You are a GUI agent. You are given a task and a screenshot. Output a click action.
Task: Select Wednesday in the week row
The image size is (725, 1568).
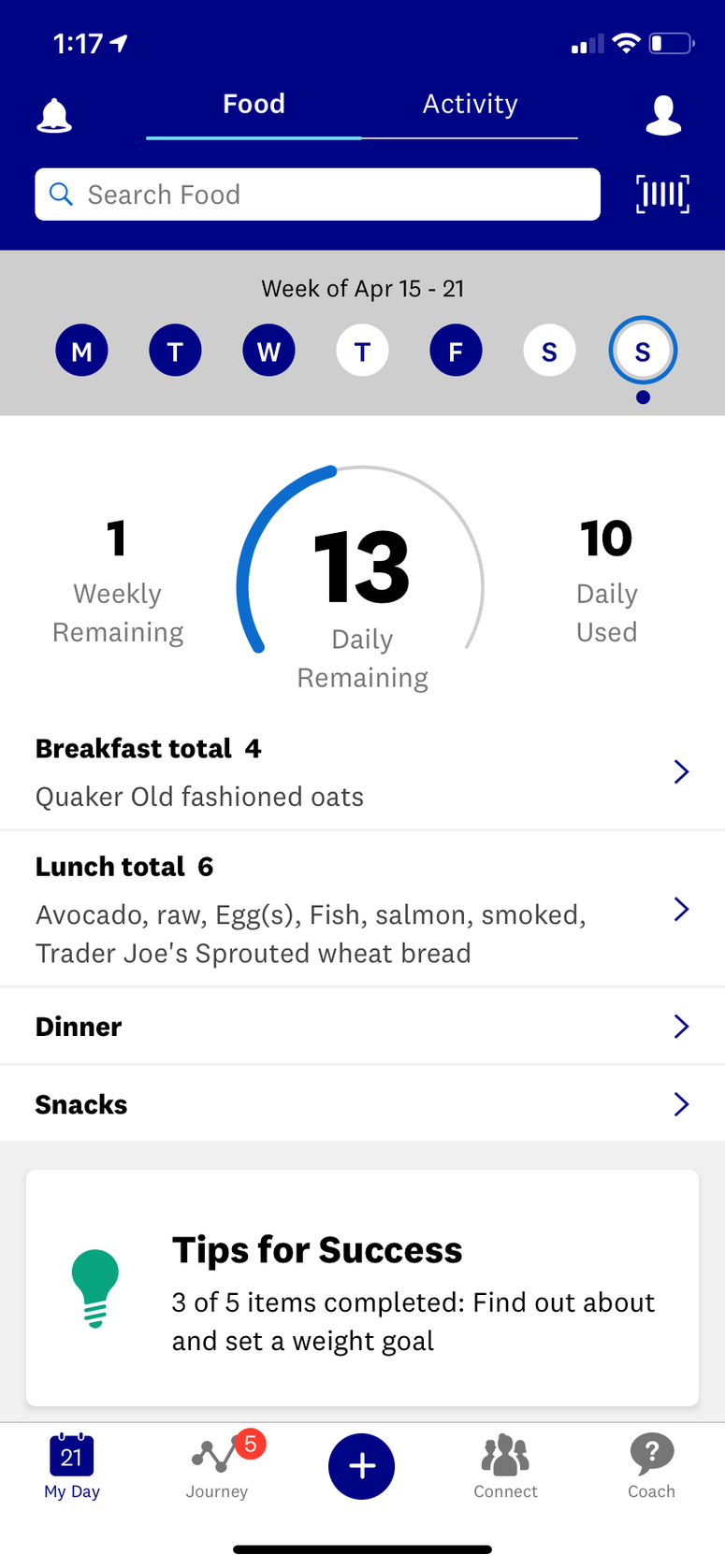[x=268, y=351]
